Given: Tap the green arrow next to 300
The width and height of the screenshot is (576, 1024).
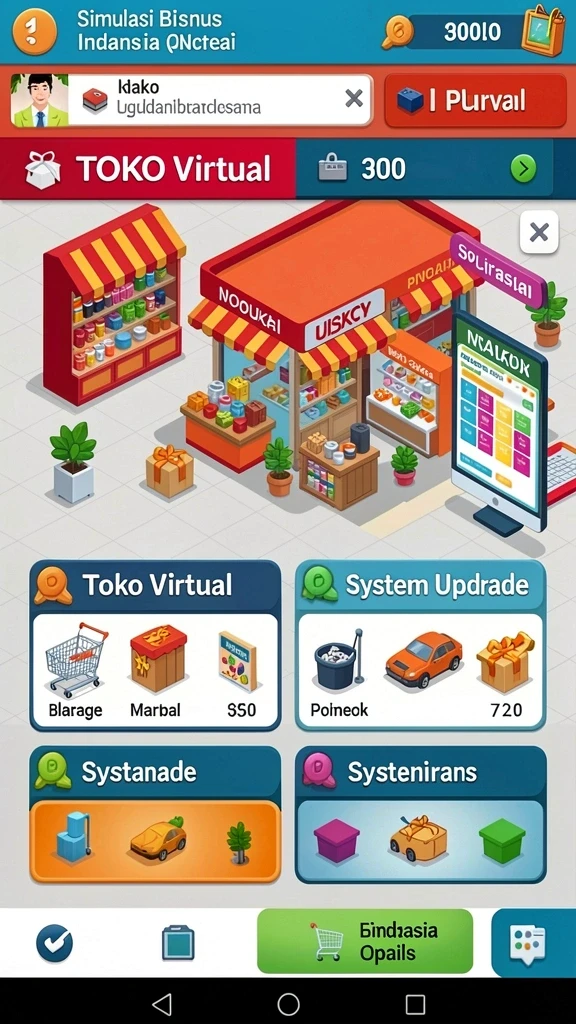Looking at the screenshot, I should tap(523, 168).
